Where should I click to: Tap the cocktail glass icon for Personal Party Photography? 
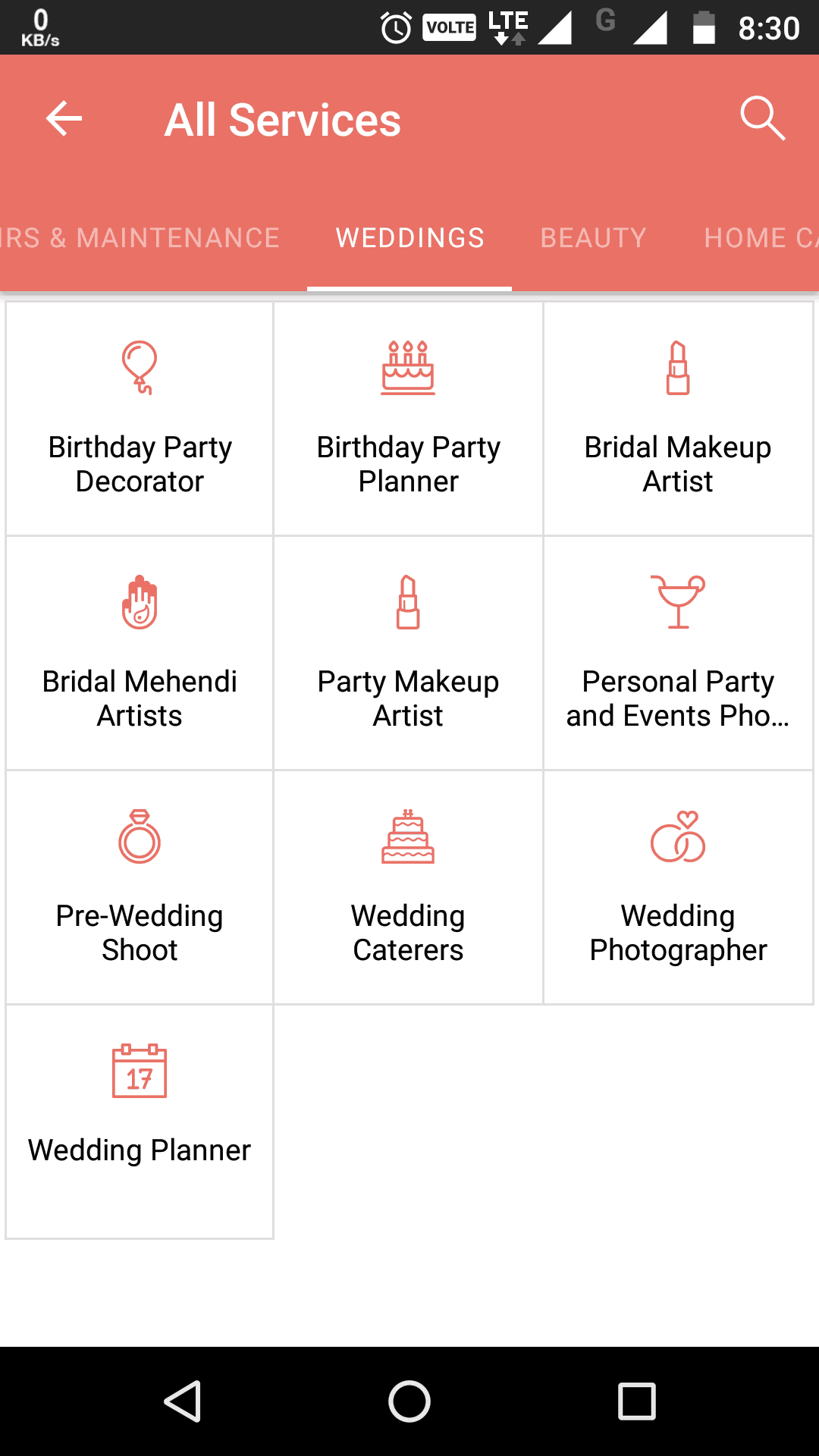[678, 603]
